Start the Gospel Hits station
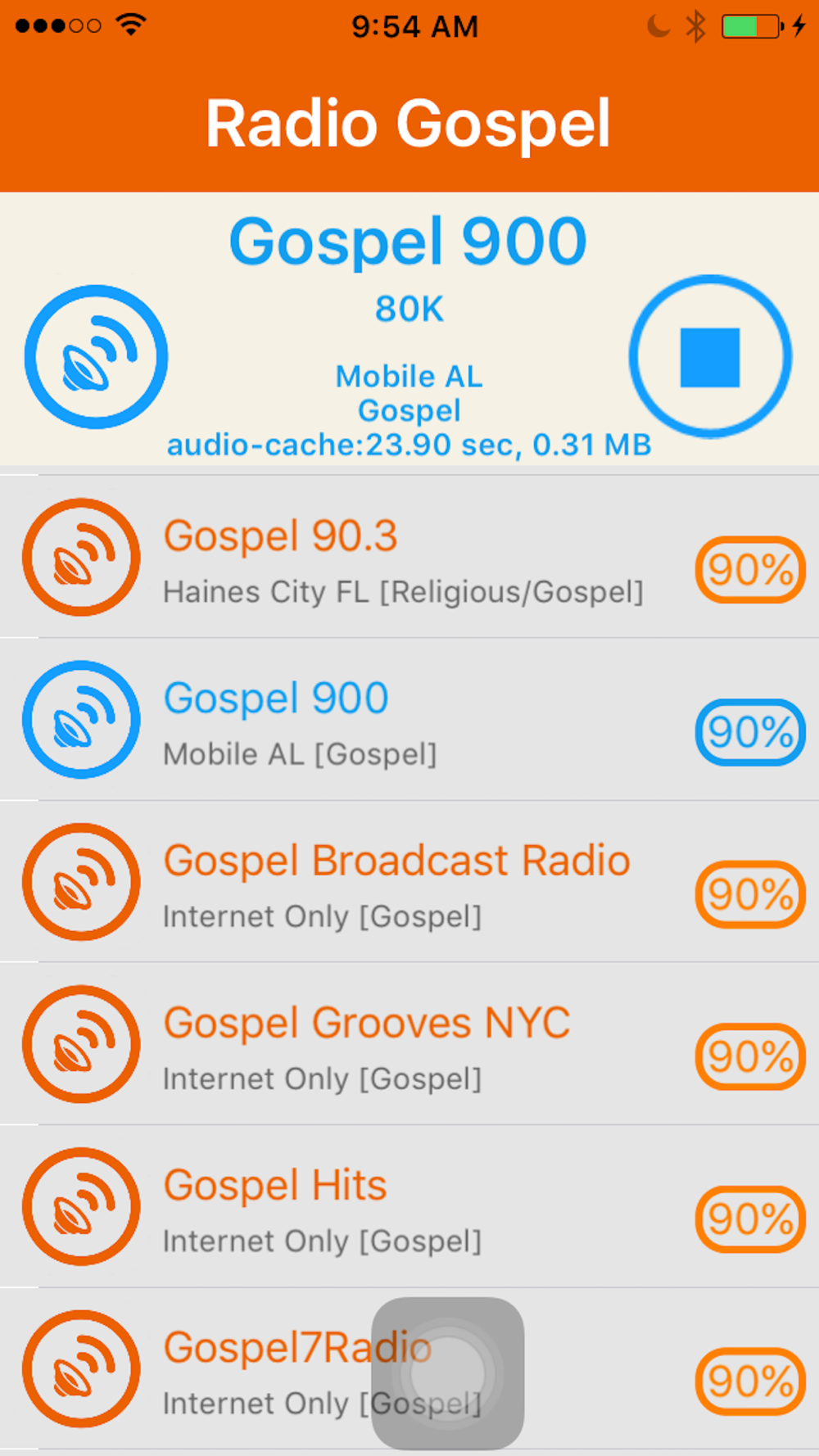This screenshot has height=1456, width=819. click(409, 1205)
